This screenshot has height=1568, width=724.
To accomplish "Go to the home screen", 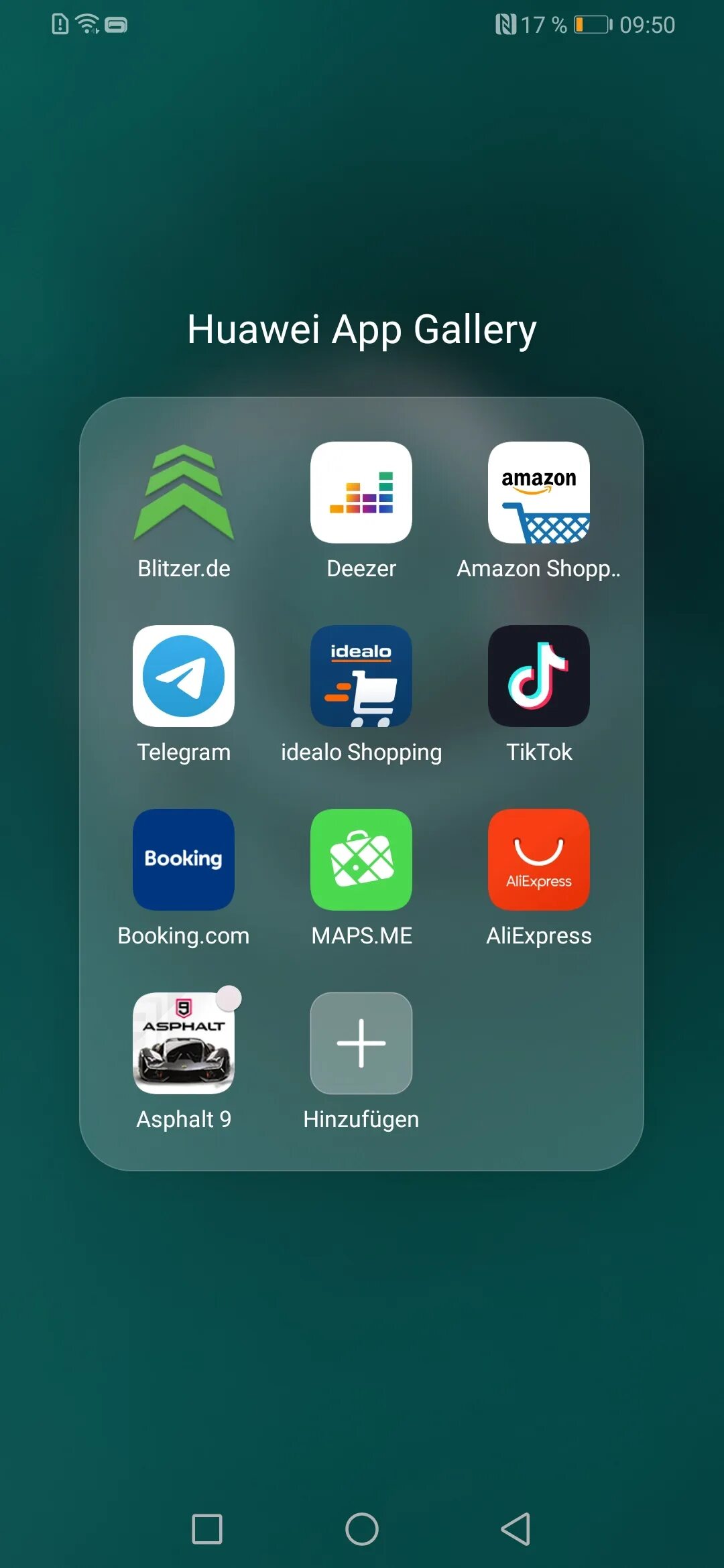I will coord(362,1529).
